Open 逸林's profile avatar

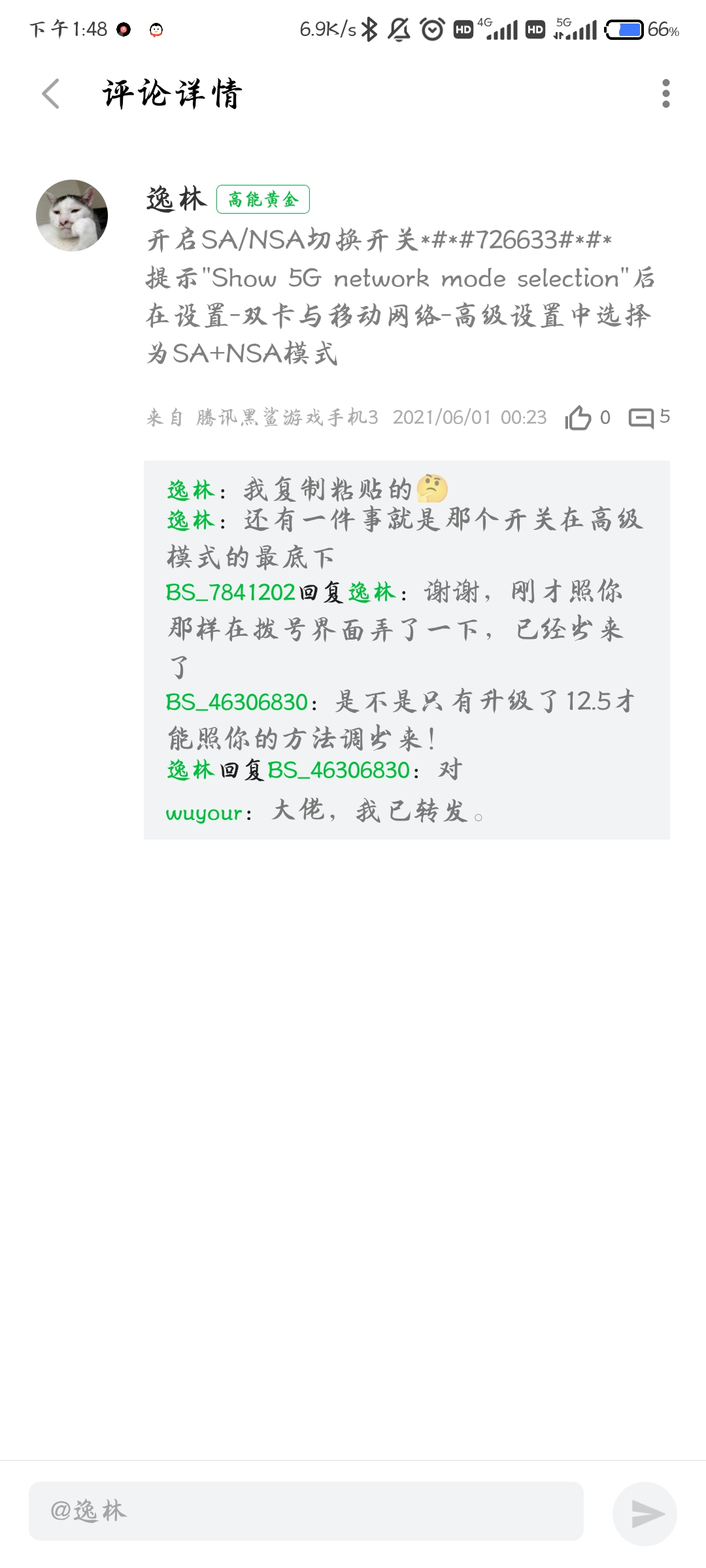coord(72,216)
